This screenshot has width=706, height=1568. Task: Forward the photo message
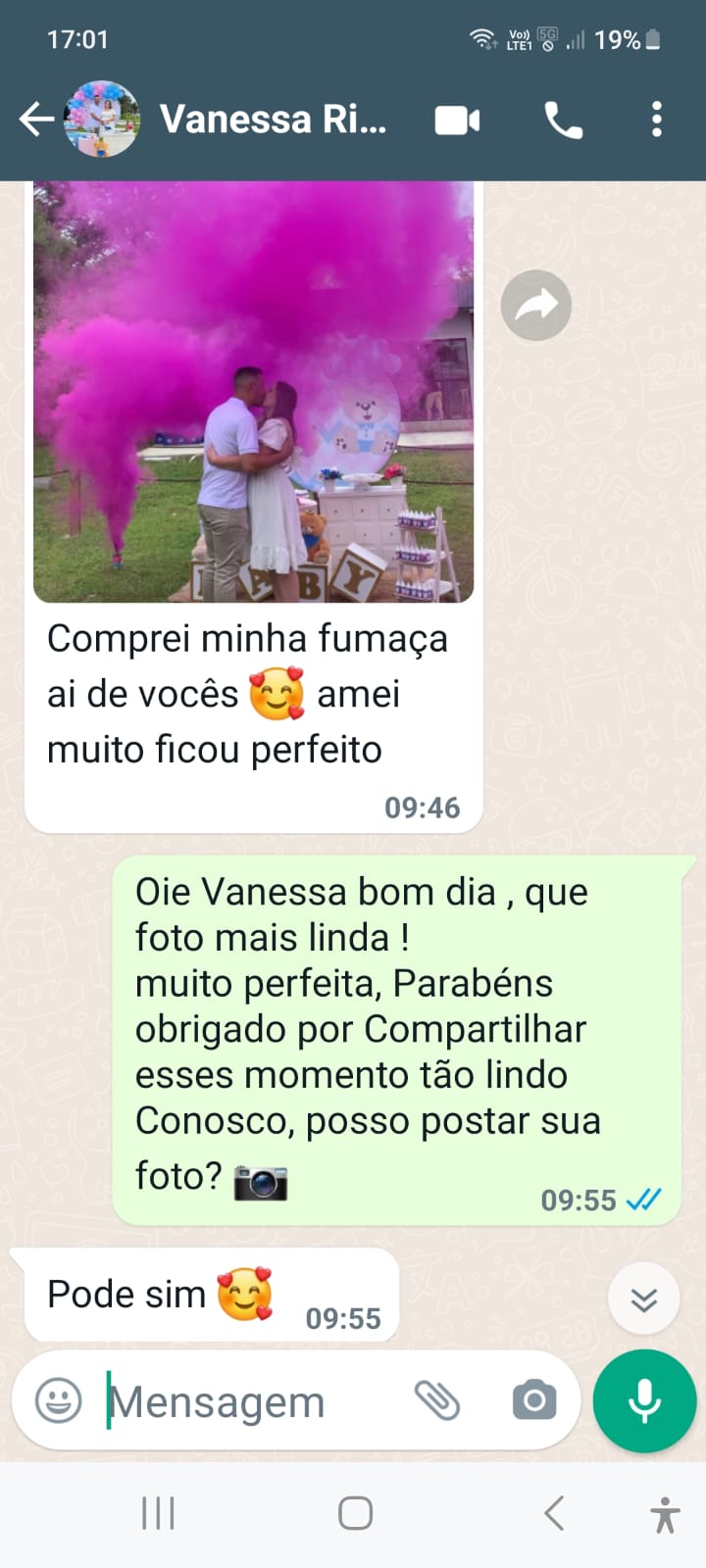535,306
